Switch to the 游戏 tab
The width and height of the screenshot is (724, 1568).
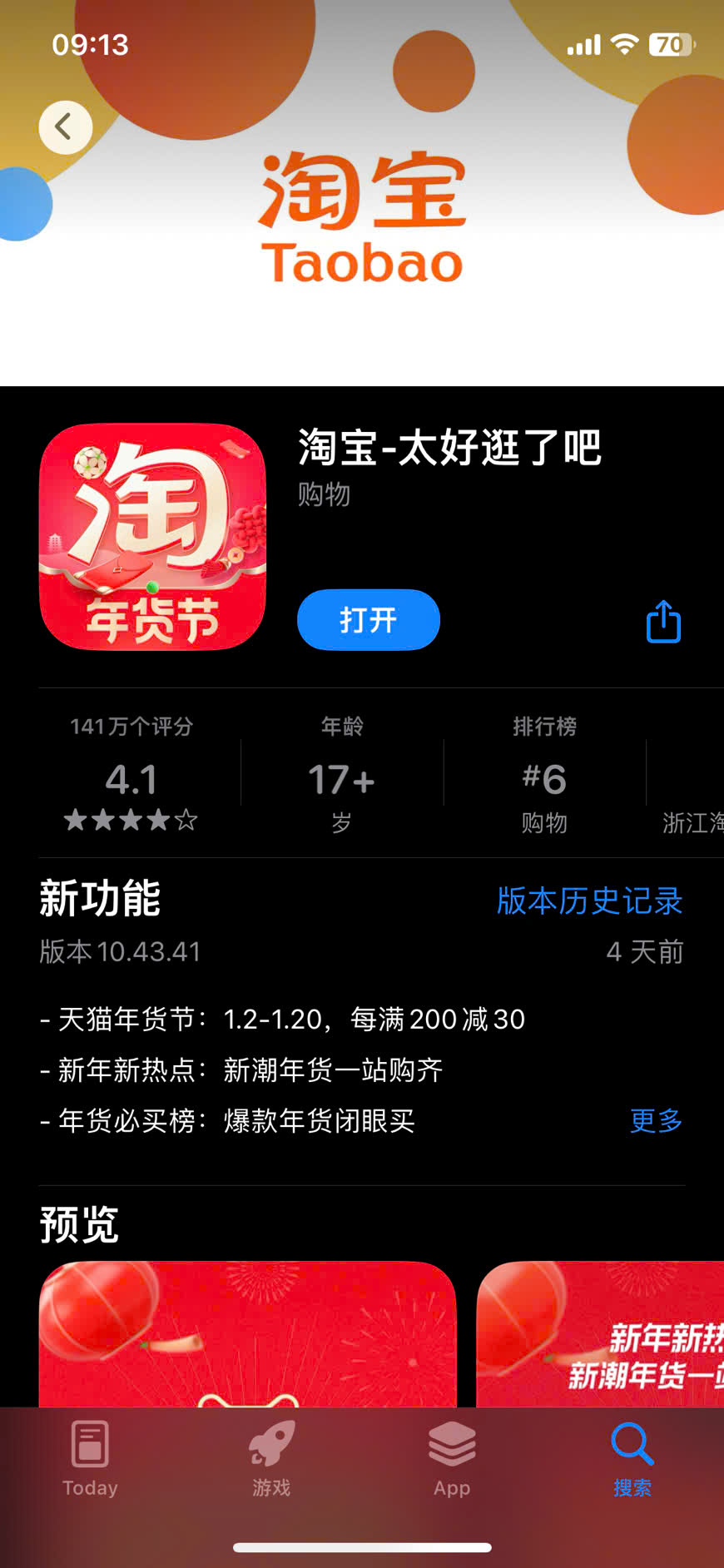[271, 1458]
